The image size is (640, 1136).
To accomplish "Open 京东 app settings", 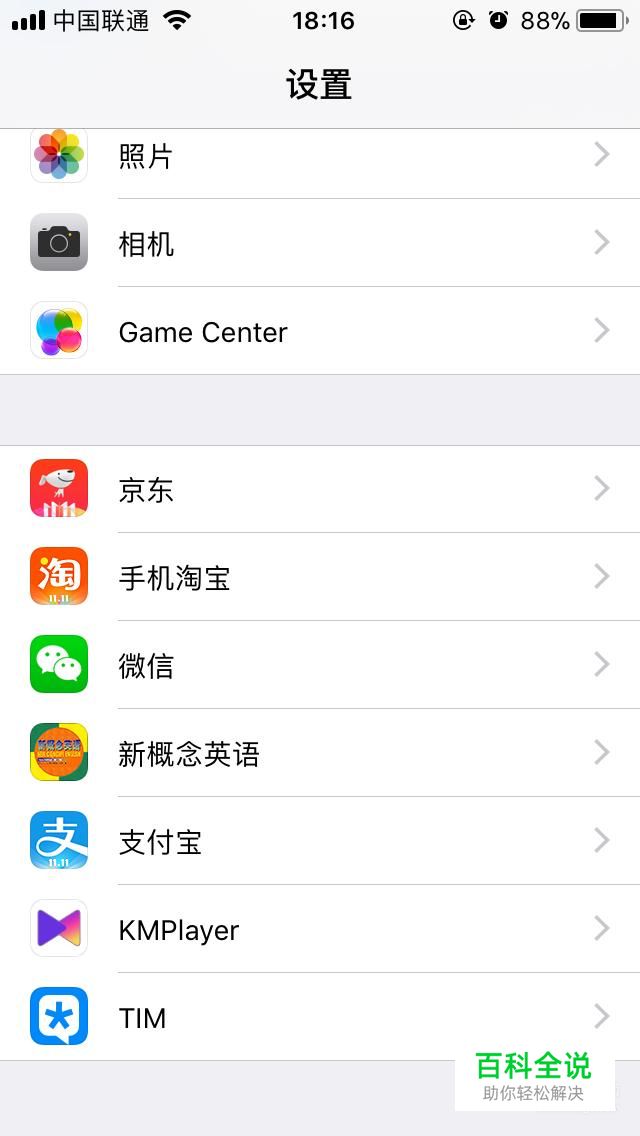I will [320, 489].
